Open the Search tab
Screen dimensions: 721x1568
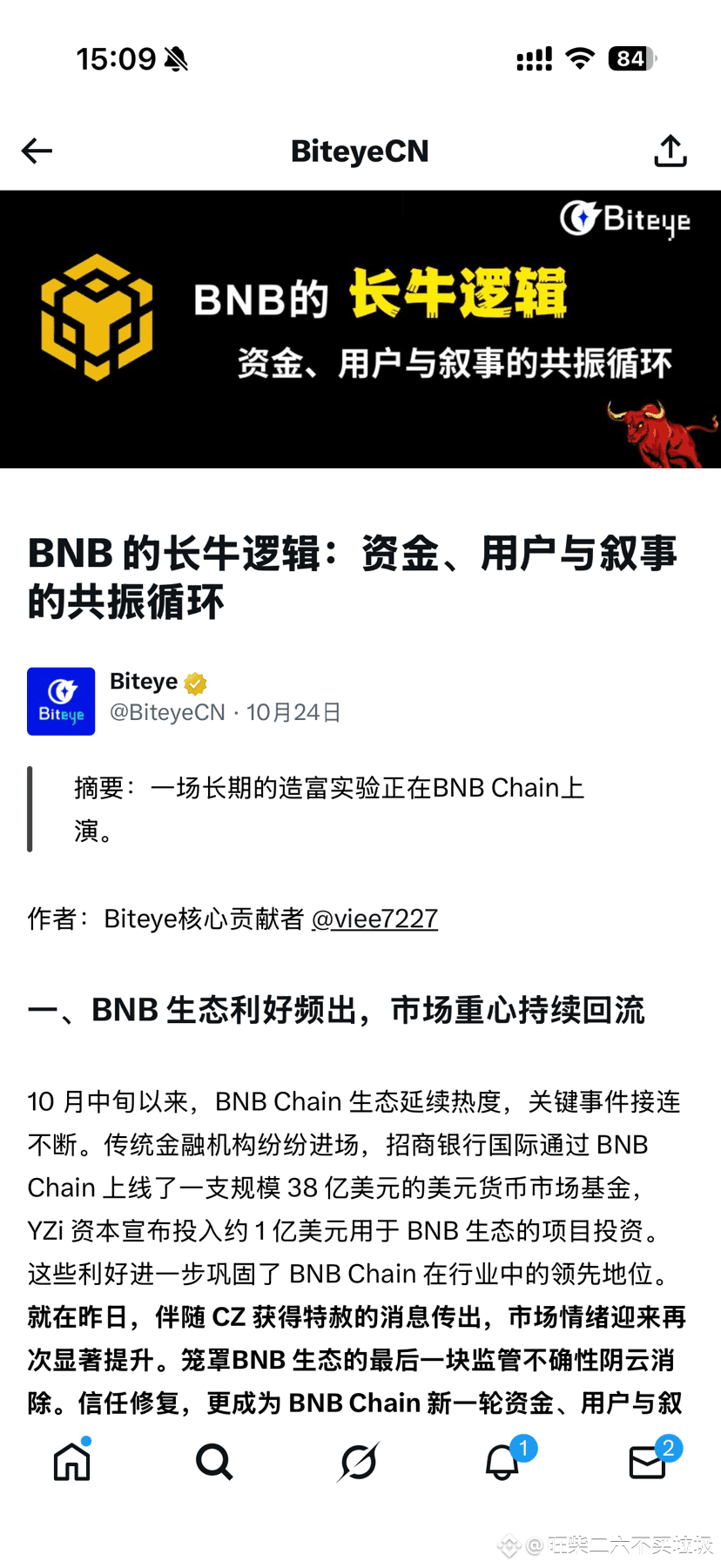(214, 1462)
